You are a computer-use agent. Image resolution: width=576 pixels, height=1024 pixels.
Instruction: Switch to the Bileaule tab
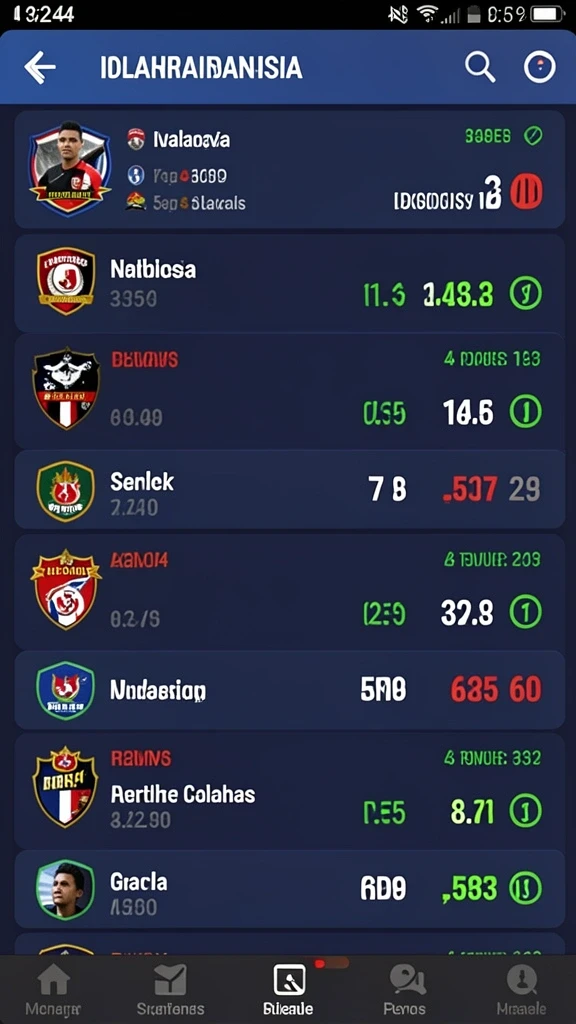(x=288, y=990)
